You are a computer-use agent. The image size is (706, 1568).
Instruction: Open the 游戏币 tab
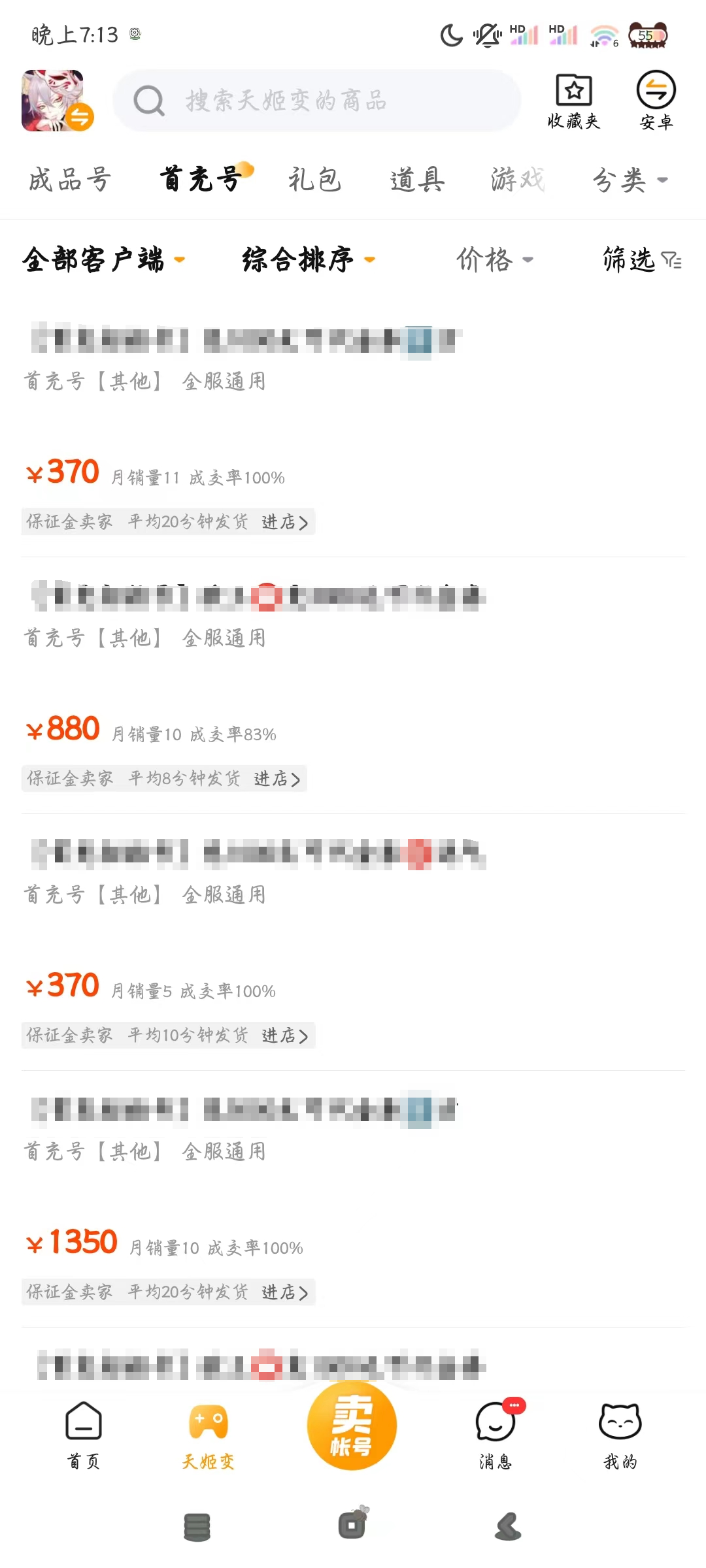point(518,180)
